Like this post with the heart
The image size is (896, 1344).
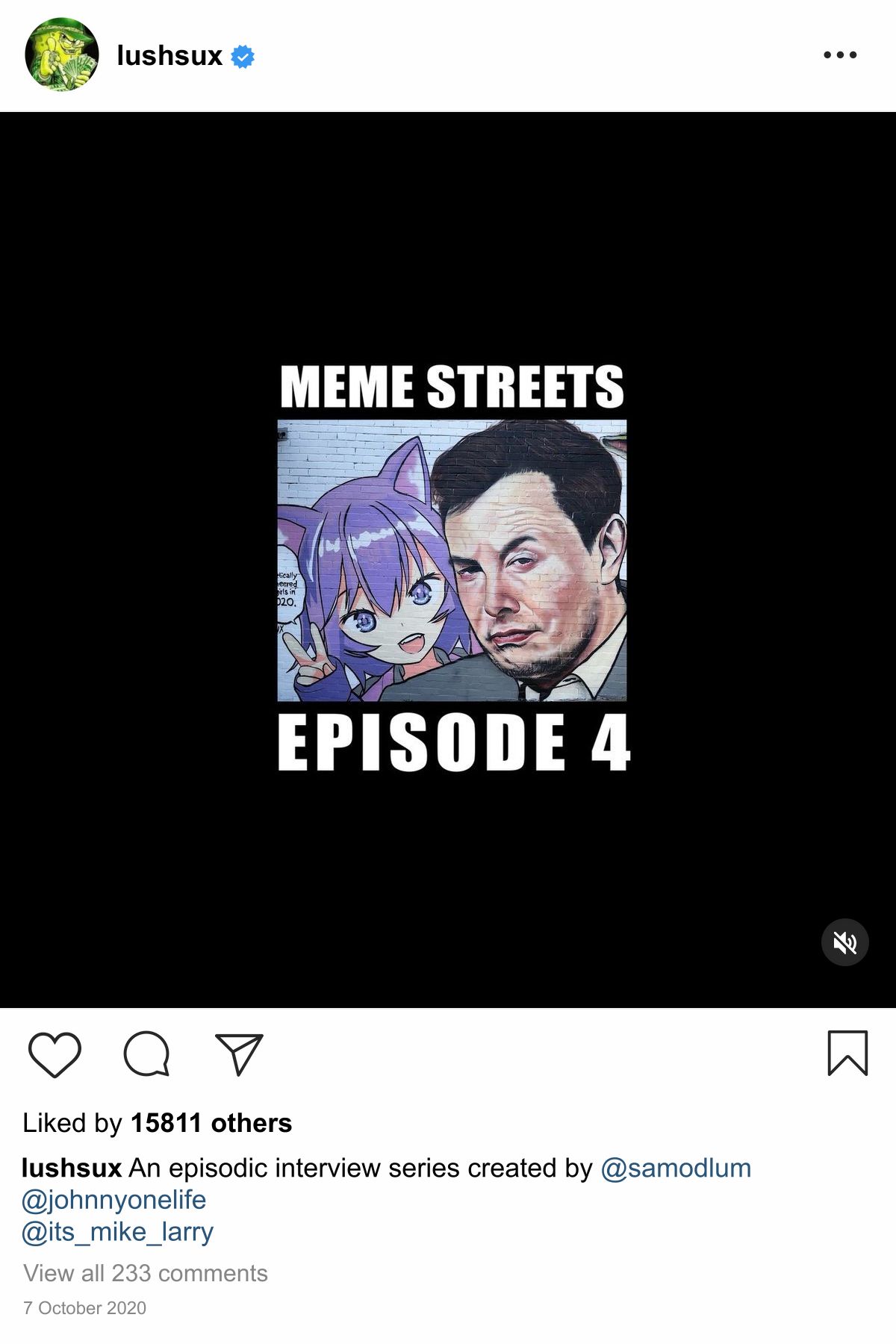(x=55, y=1054)
